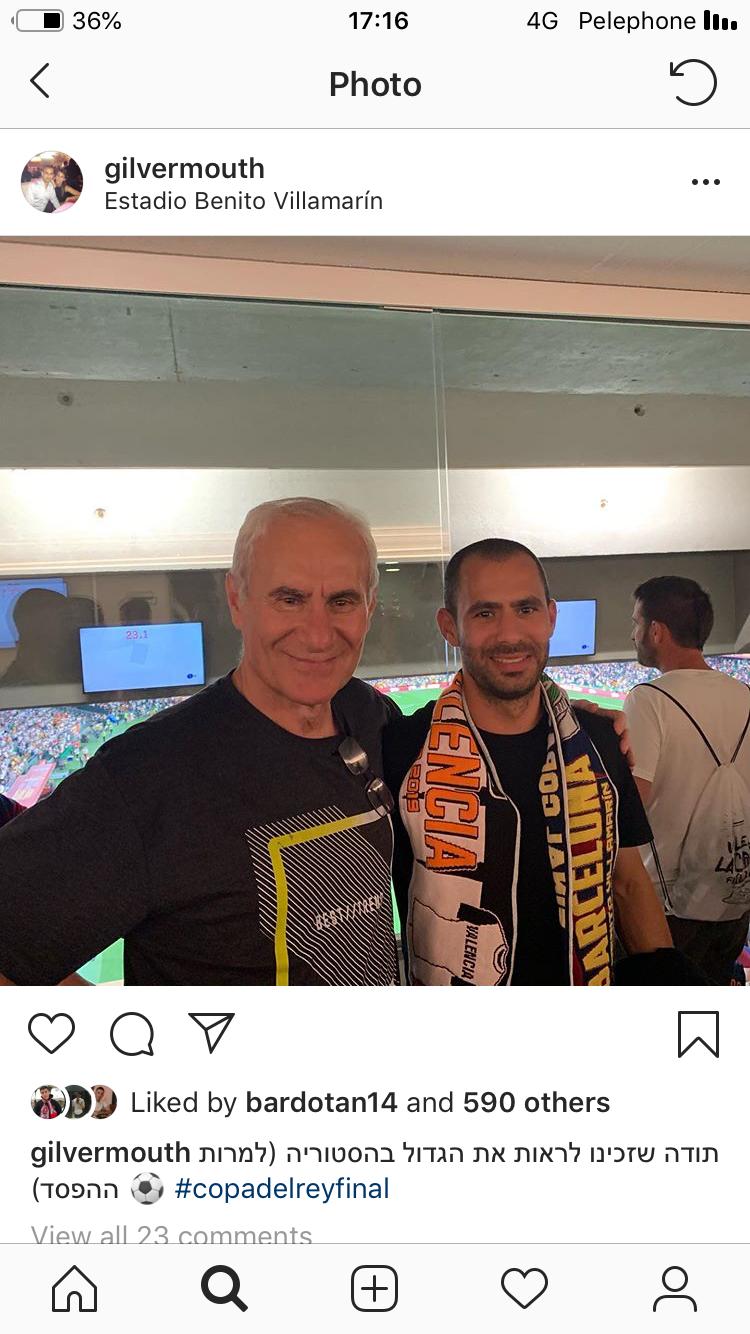Like gilvermouth's photo

(51, 1033)
